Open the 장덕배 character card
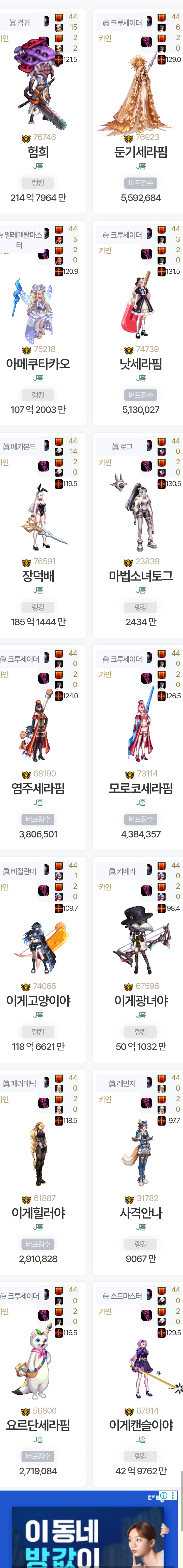The image size is (183, 1568). point(38,575)
